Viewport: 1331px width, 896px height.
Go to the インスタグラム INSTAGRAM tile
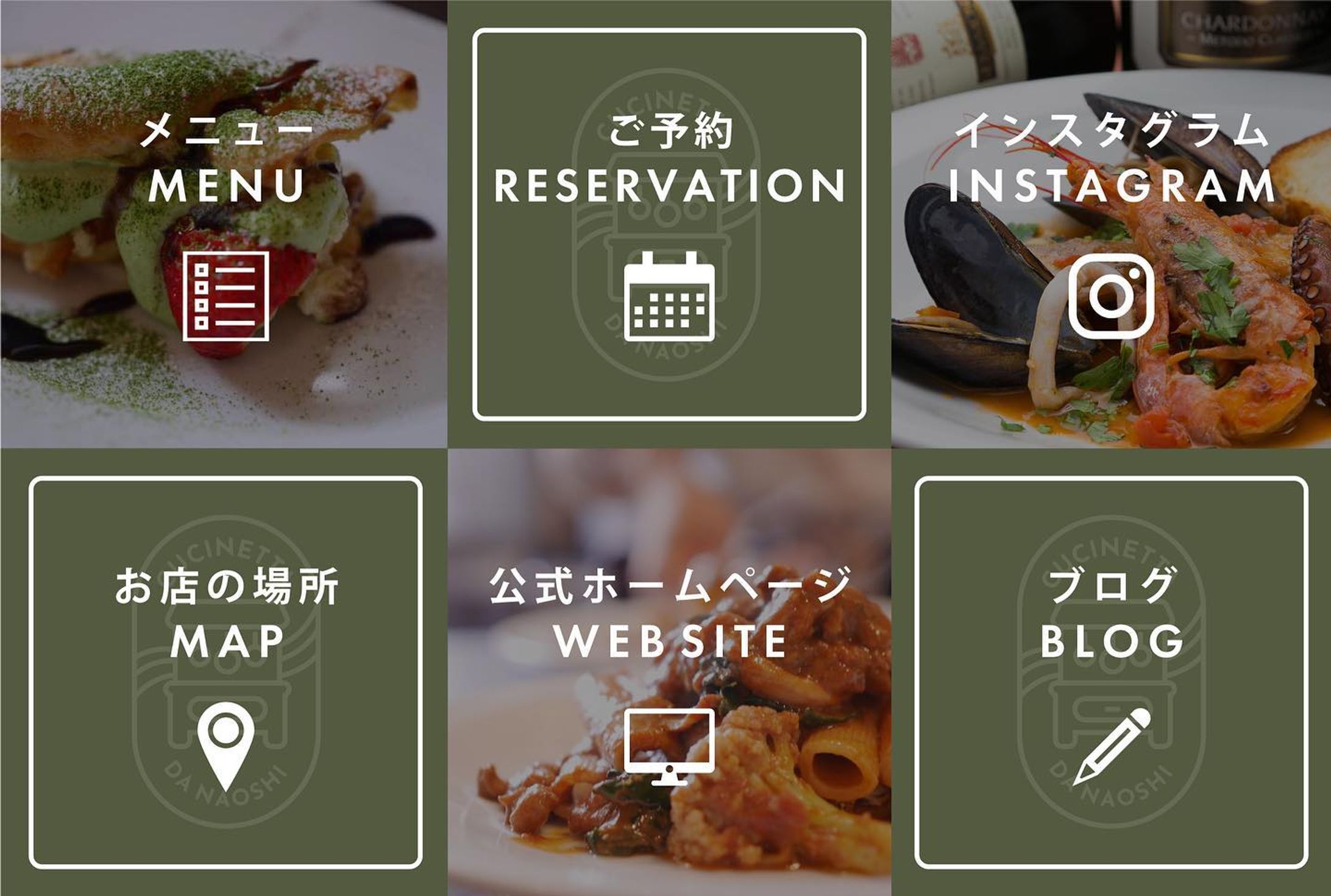(1111, 224)
